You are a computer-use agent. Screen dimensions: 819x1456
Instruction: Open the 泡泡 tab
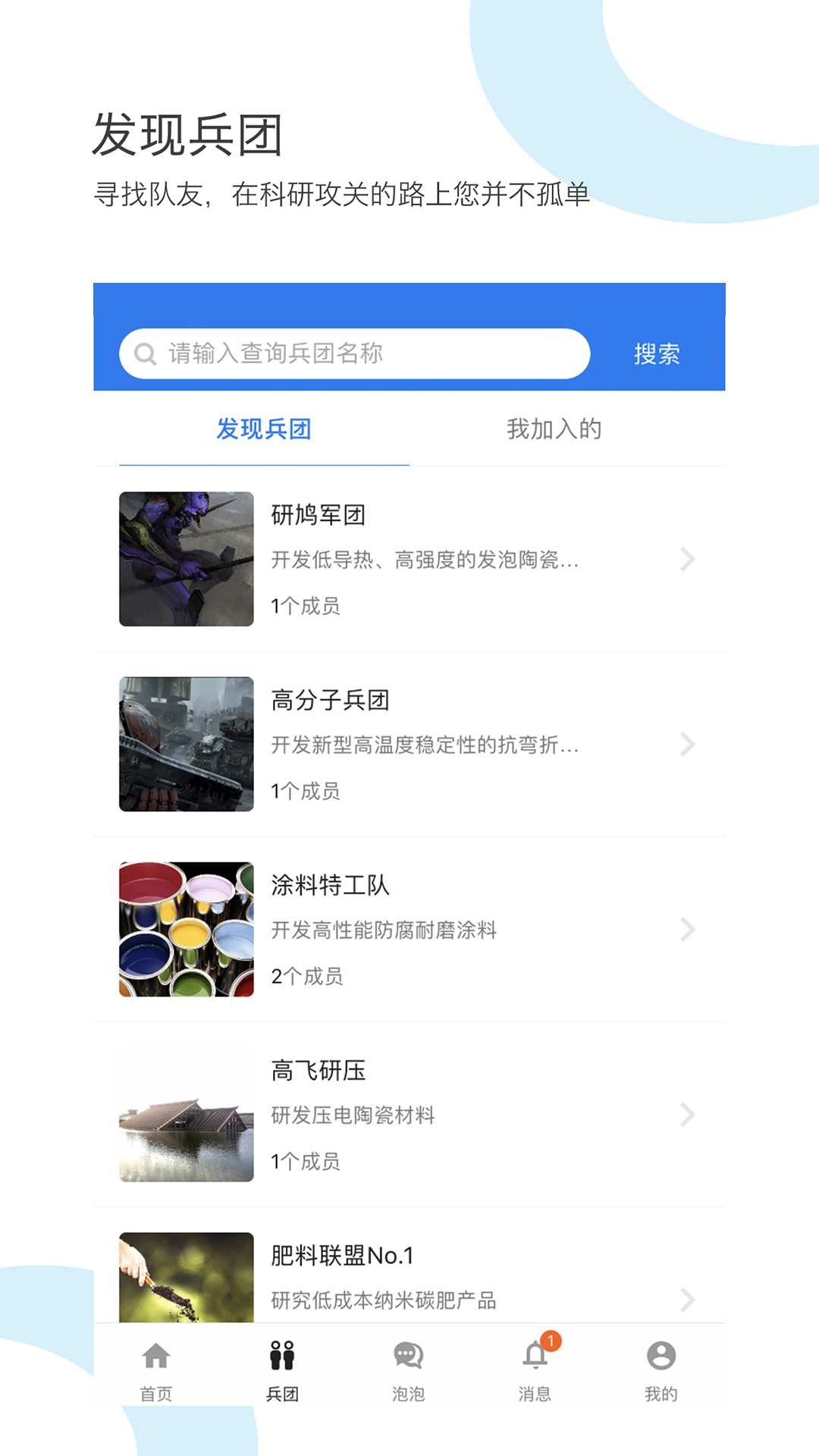point(408,1370)
